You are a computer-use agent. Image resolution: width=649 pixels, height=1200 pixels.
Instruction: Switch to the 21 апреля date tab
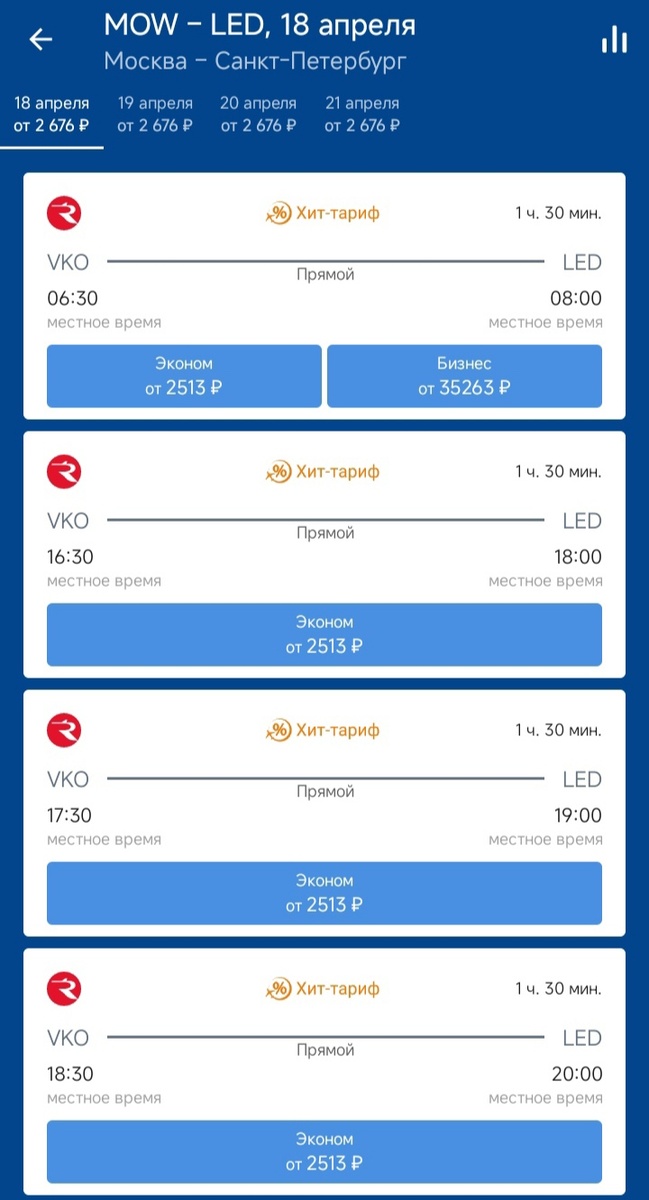(362, 115)
